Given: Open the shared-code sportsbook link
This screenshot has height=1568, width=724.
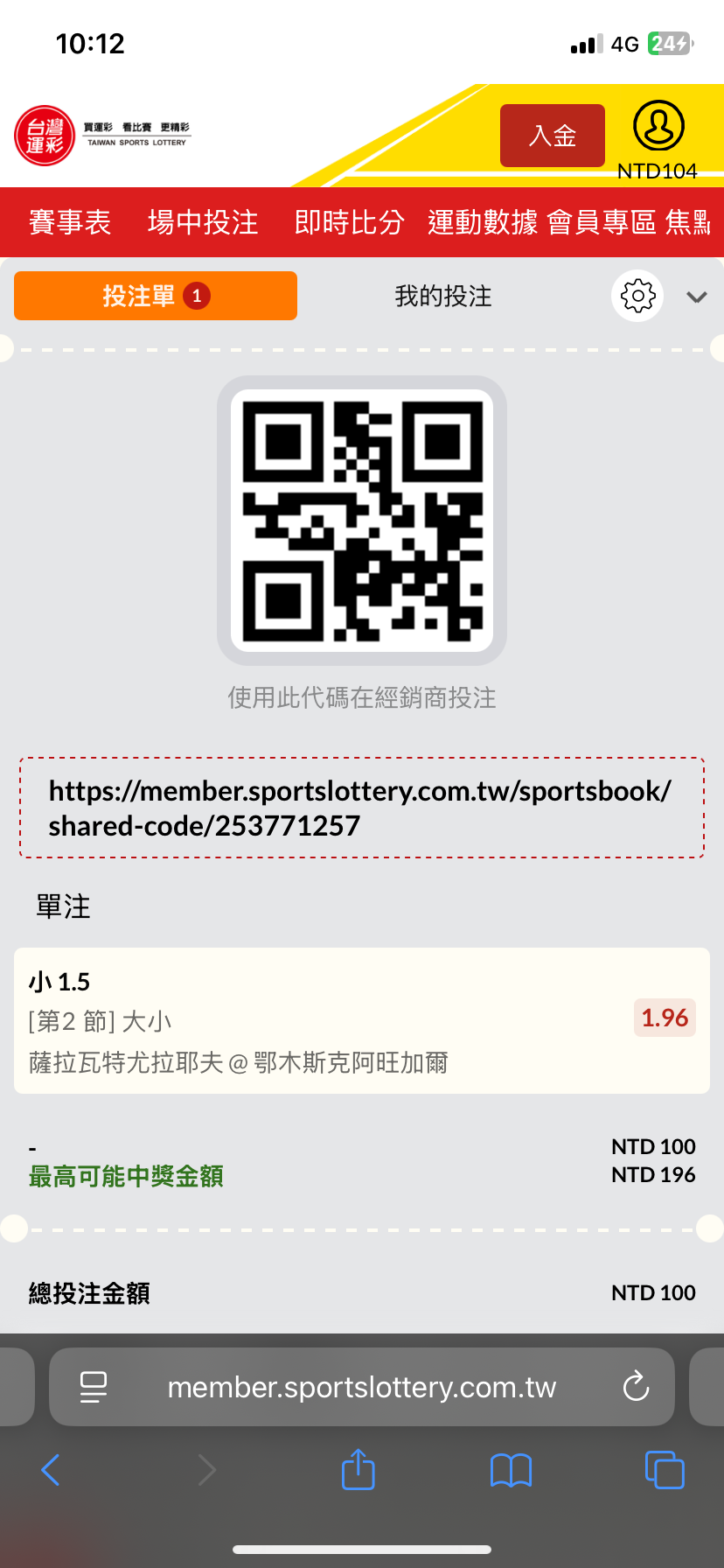Looking at the screenshot, I should click(x=362, y=808).
